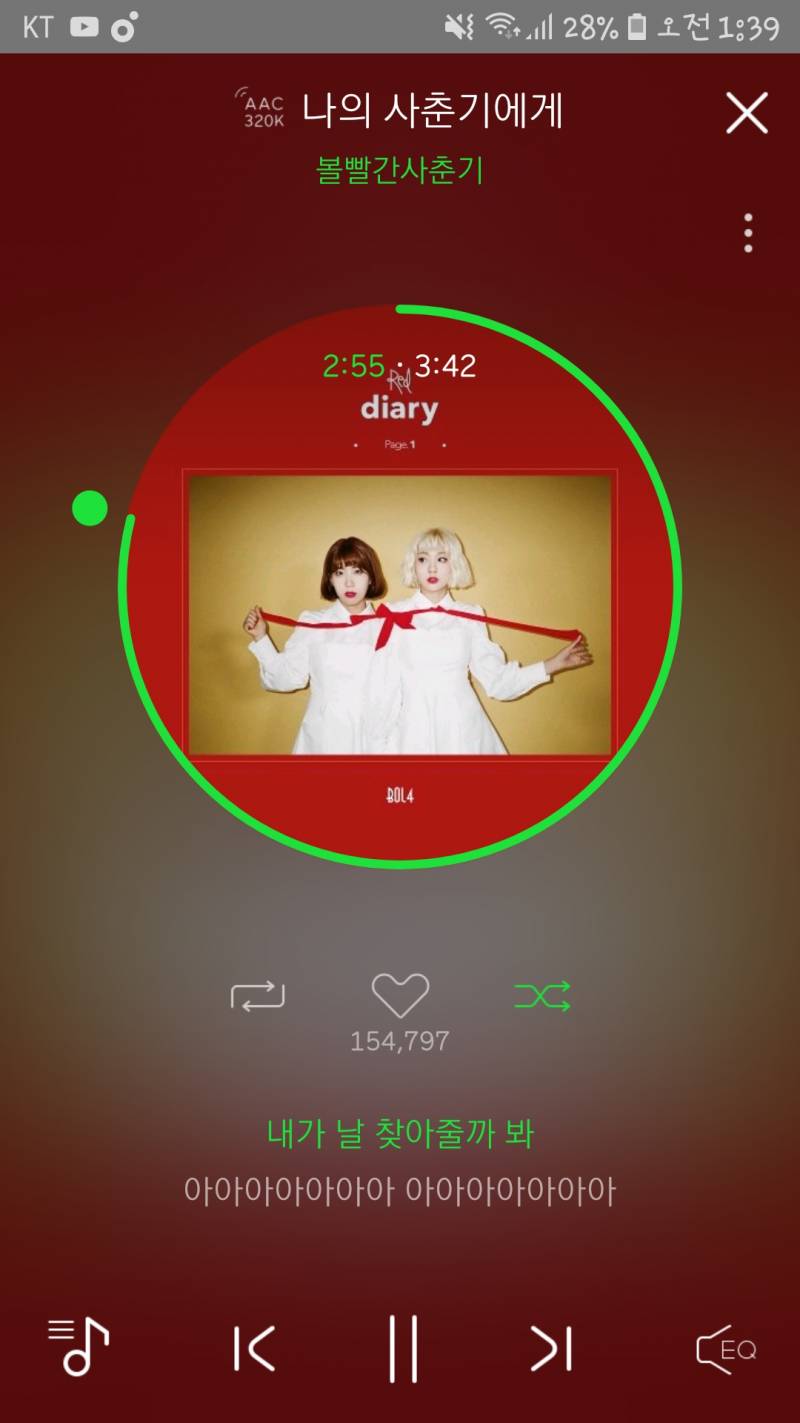Toggle repeat mode
The width and height of the screenshot is (800, 1423).
(x=258, y=996)
